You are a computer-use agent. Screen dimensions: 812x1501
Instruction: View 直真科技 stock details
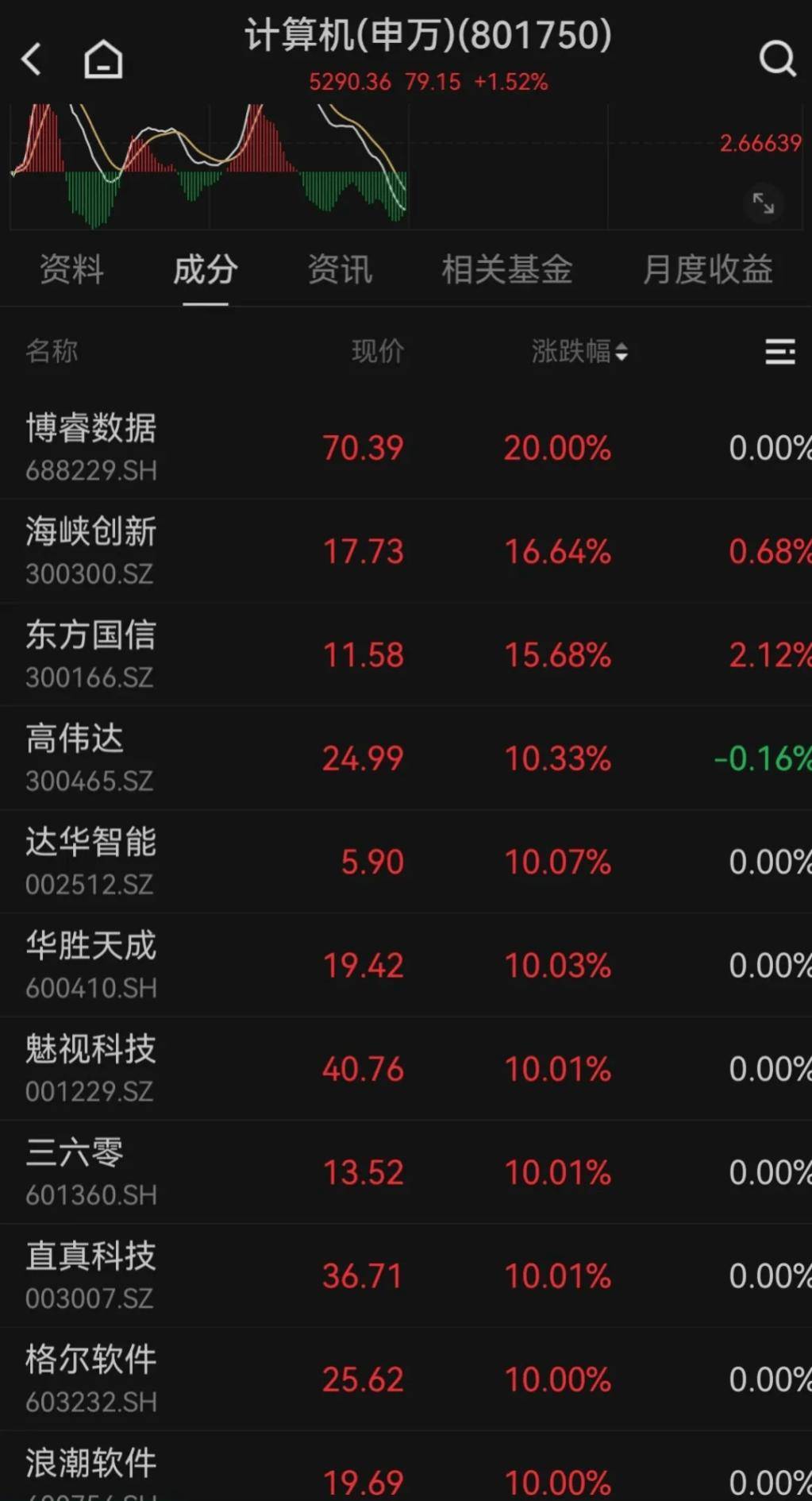pyautogui.click(x=91, y=1275)
